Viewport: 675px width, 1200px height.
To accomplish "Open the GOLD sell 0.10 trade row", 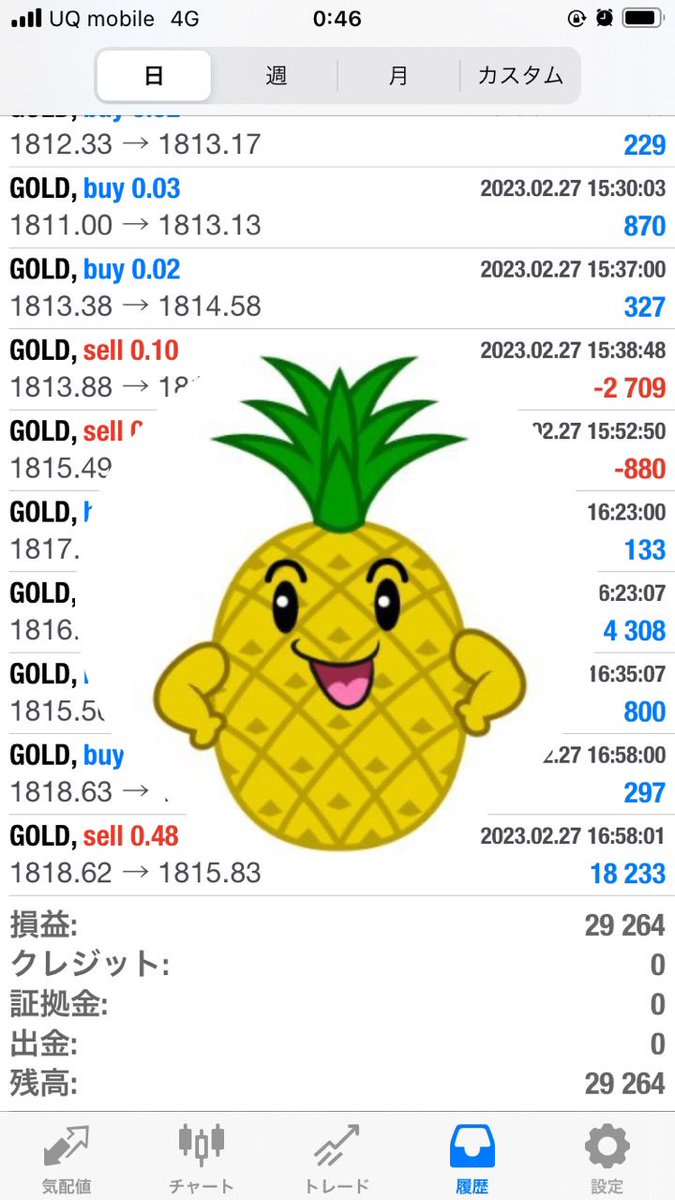I will coord(337,369).
